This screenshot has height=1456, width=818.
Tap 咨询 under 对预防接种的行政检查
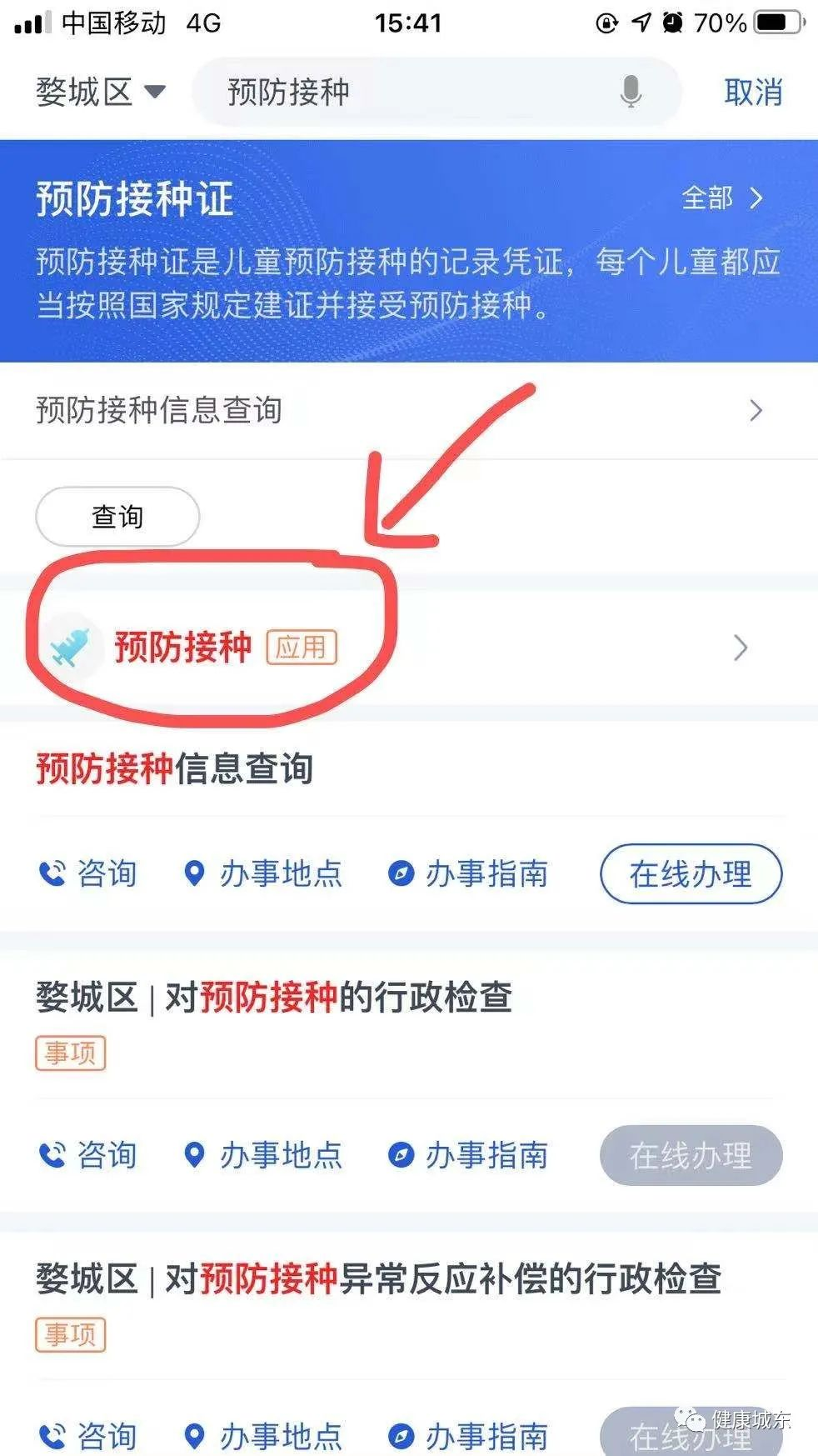pos(88,1155)
